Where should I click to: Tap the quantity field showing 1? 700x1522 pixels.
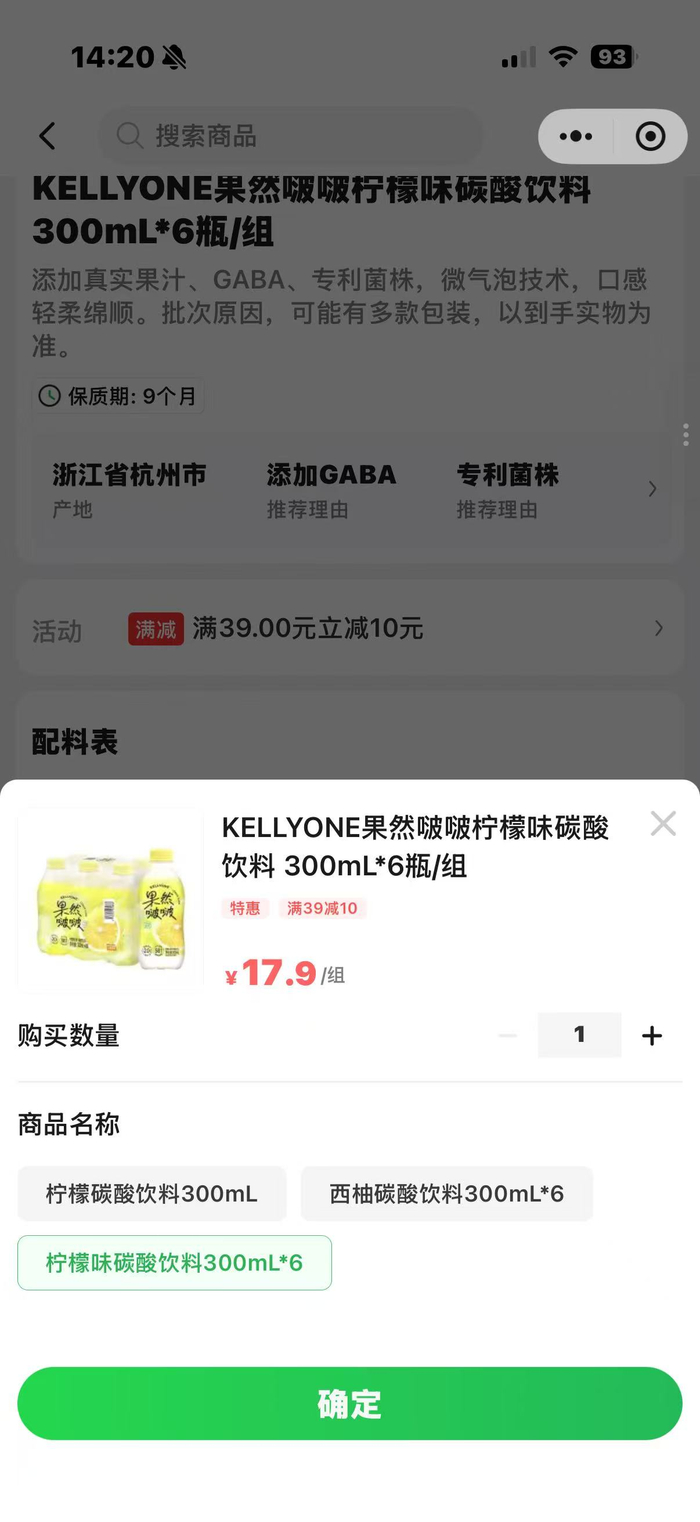(x=579, y=1035)
